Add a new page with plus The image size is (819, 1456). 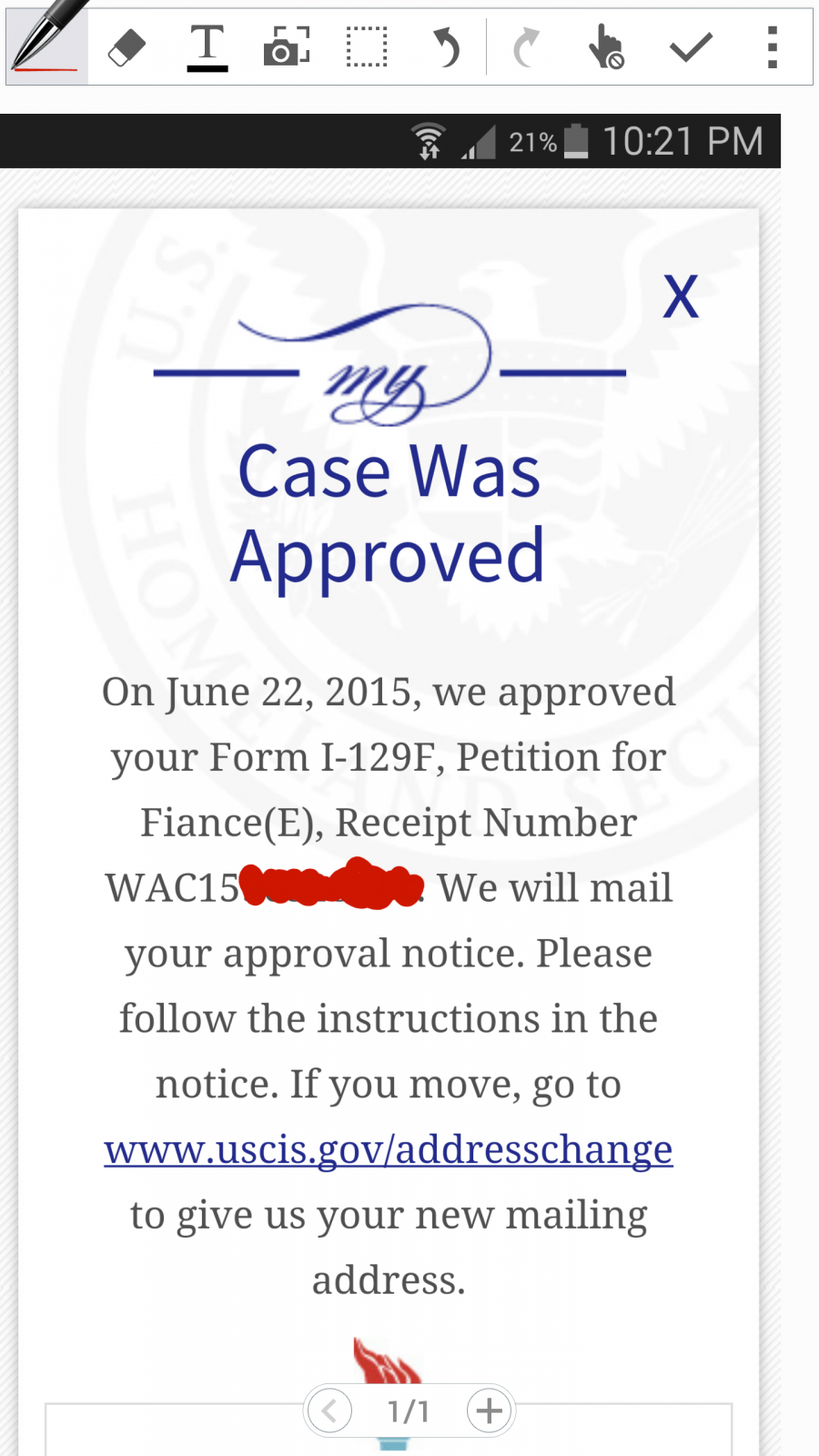490,1411
